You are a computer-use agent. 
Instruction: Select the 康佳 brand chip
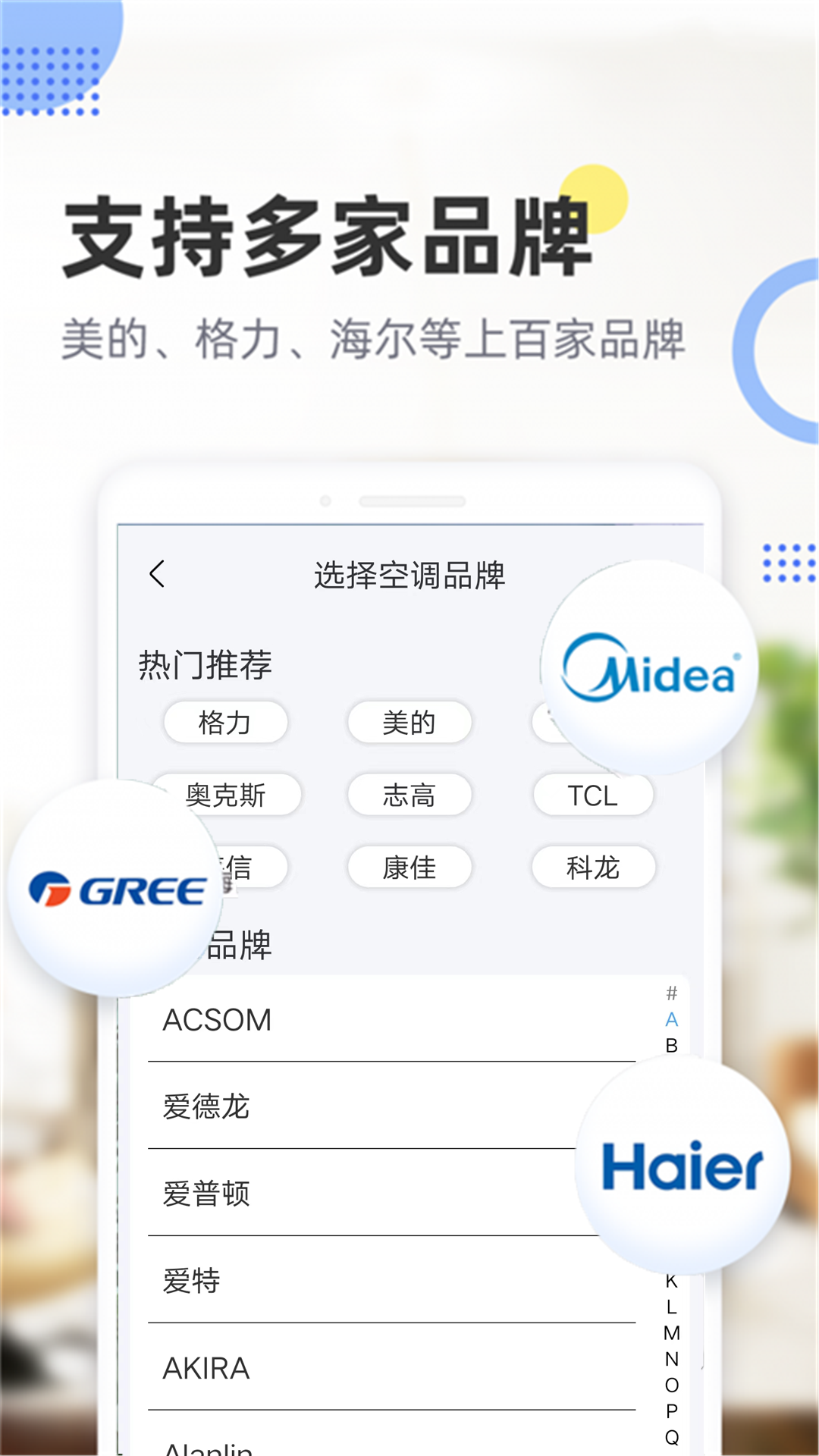pos(409,867)
